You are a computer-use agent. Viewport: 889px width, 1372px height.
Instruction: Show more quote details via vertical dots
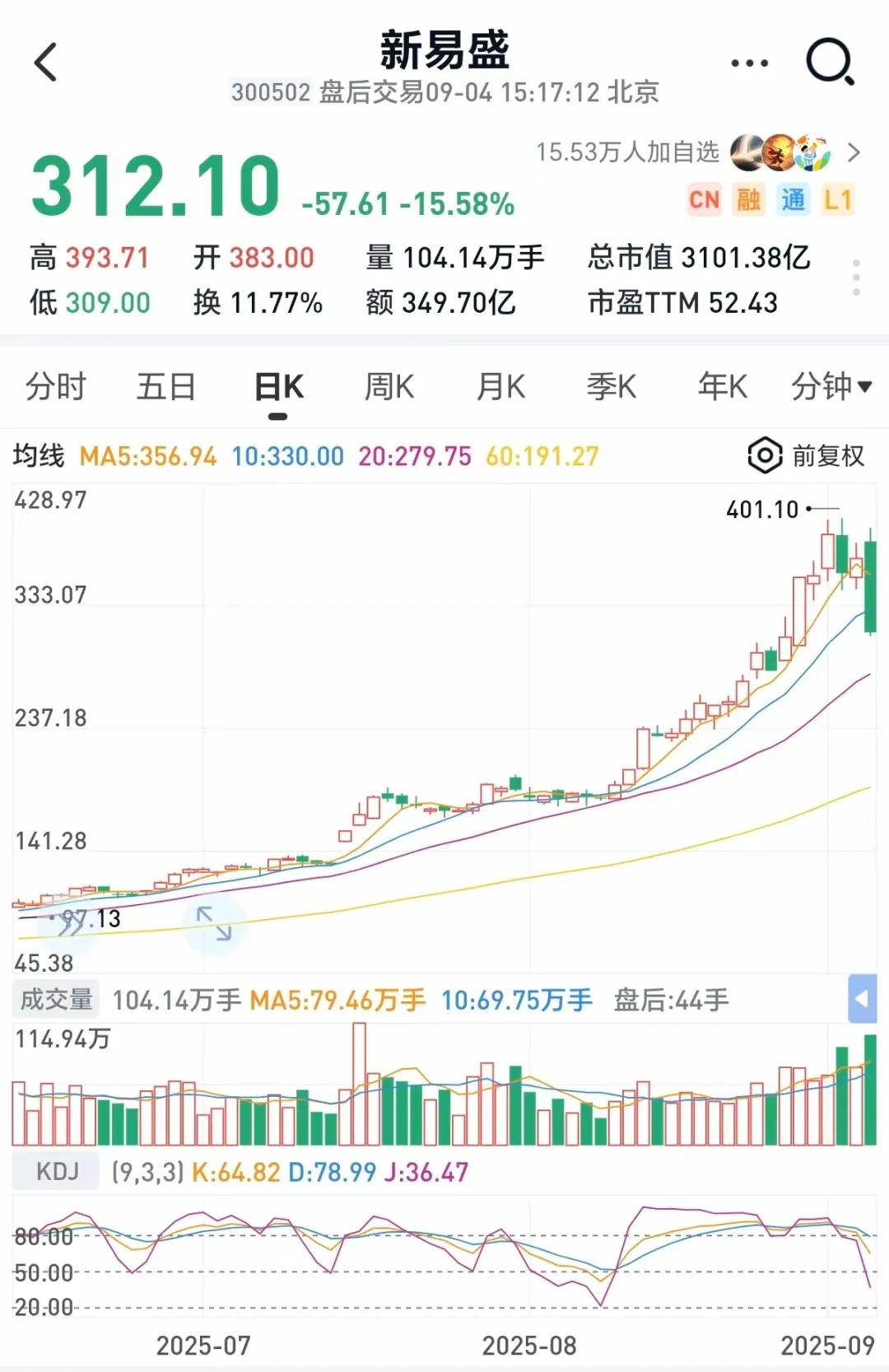[856, 278]
